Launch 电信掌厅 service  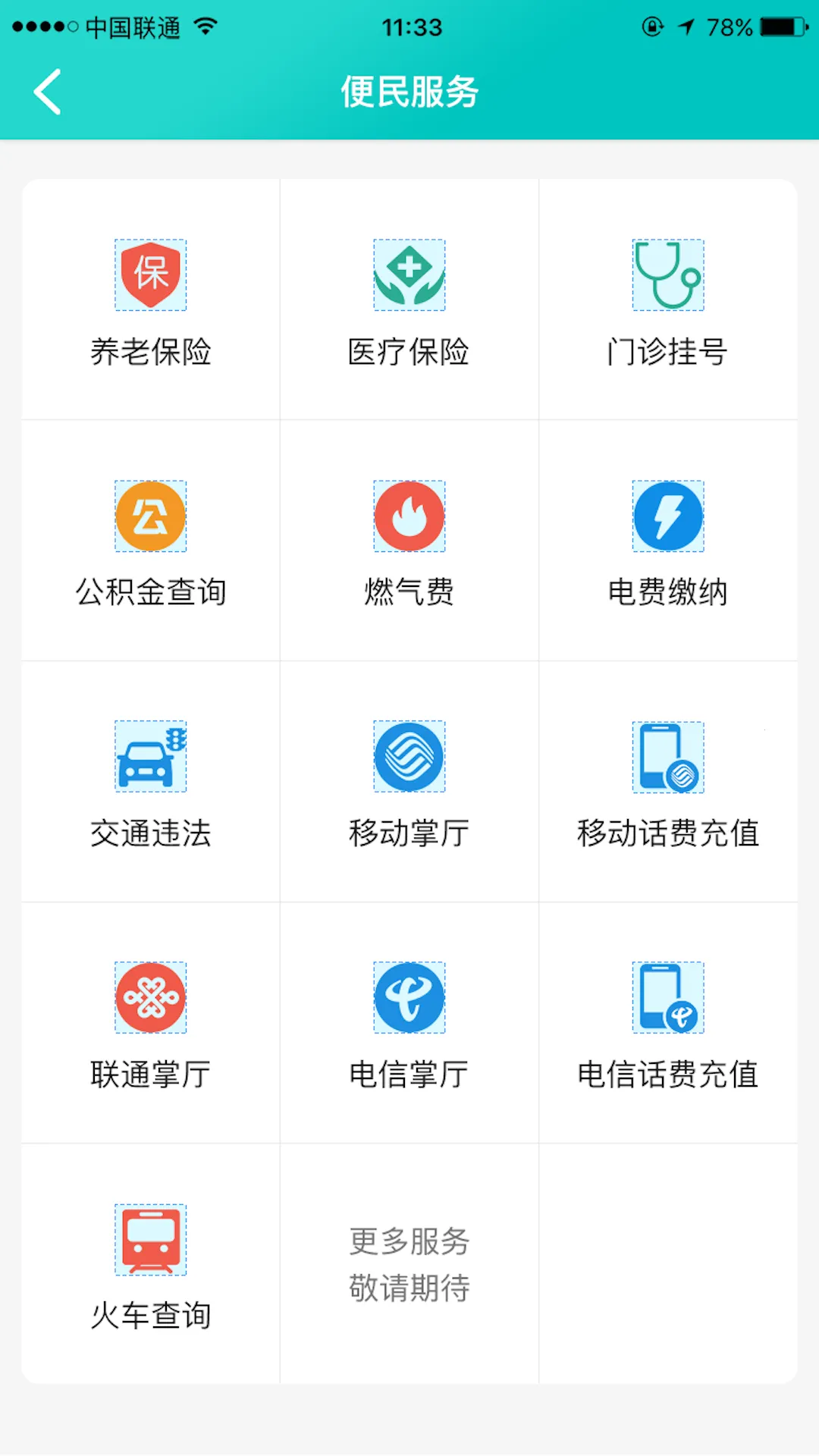[x=409, y=1023]
